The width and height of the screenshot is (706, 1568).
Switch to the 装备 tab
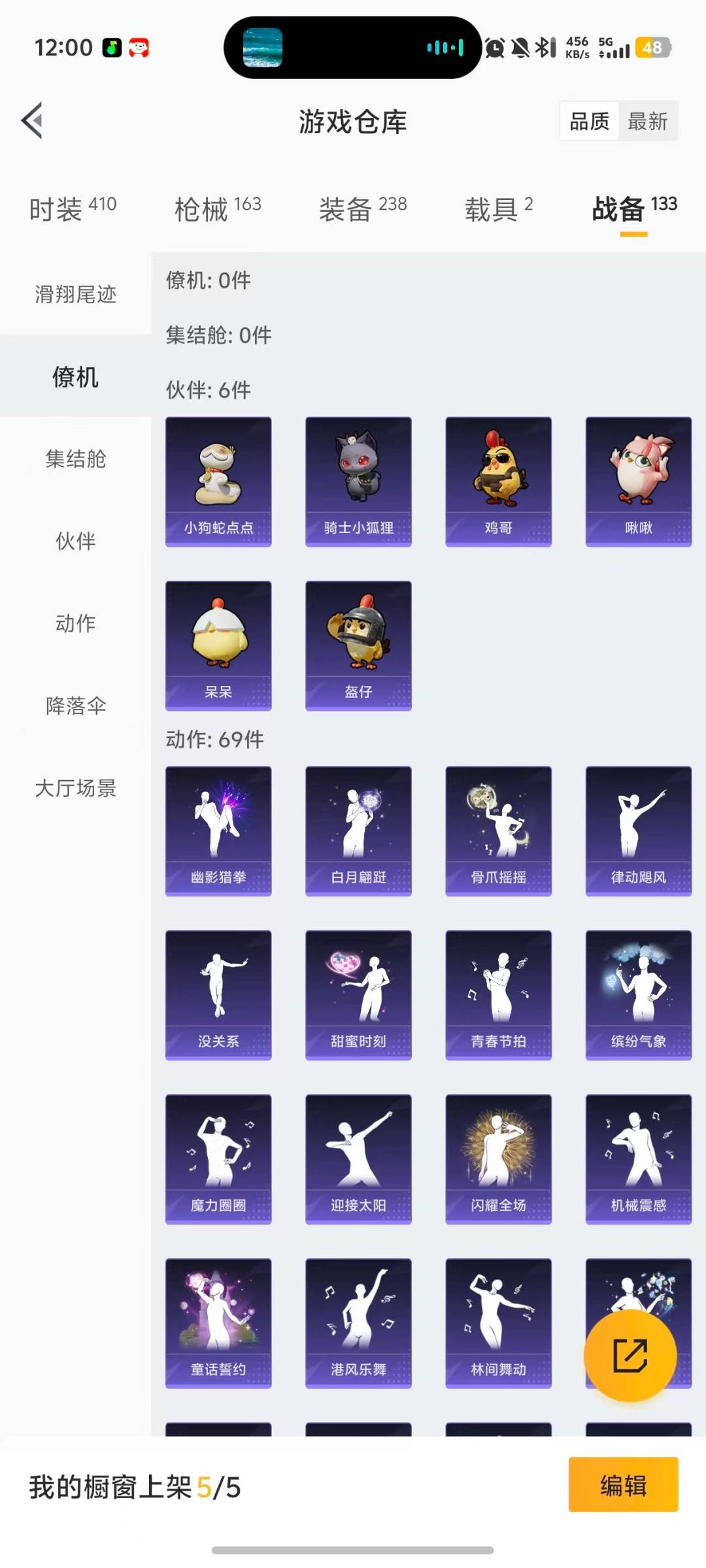click(363, 209)
